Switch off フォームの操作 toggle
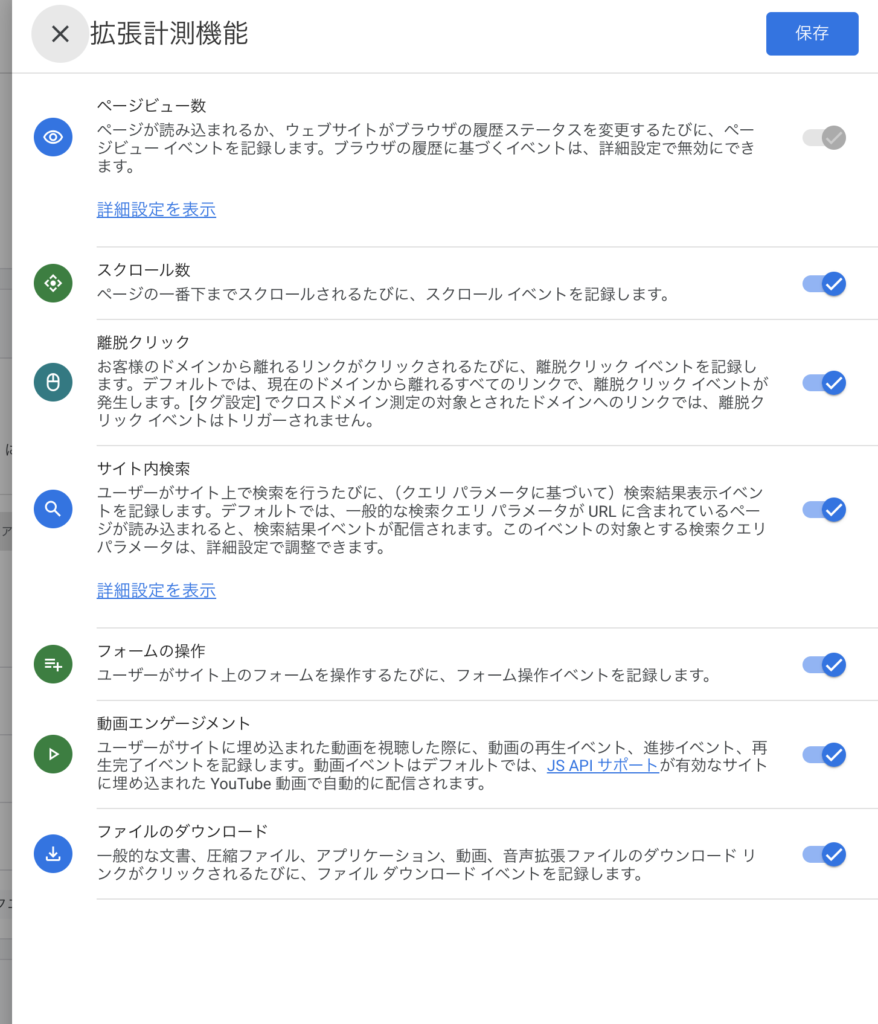Screen dimensions: 878x1024 [825, 665]
